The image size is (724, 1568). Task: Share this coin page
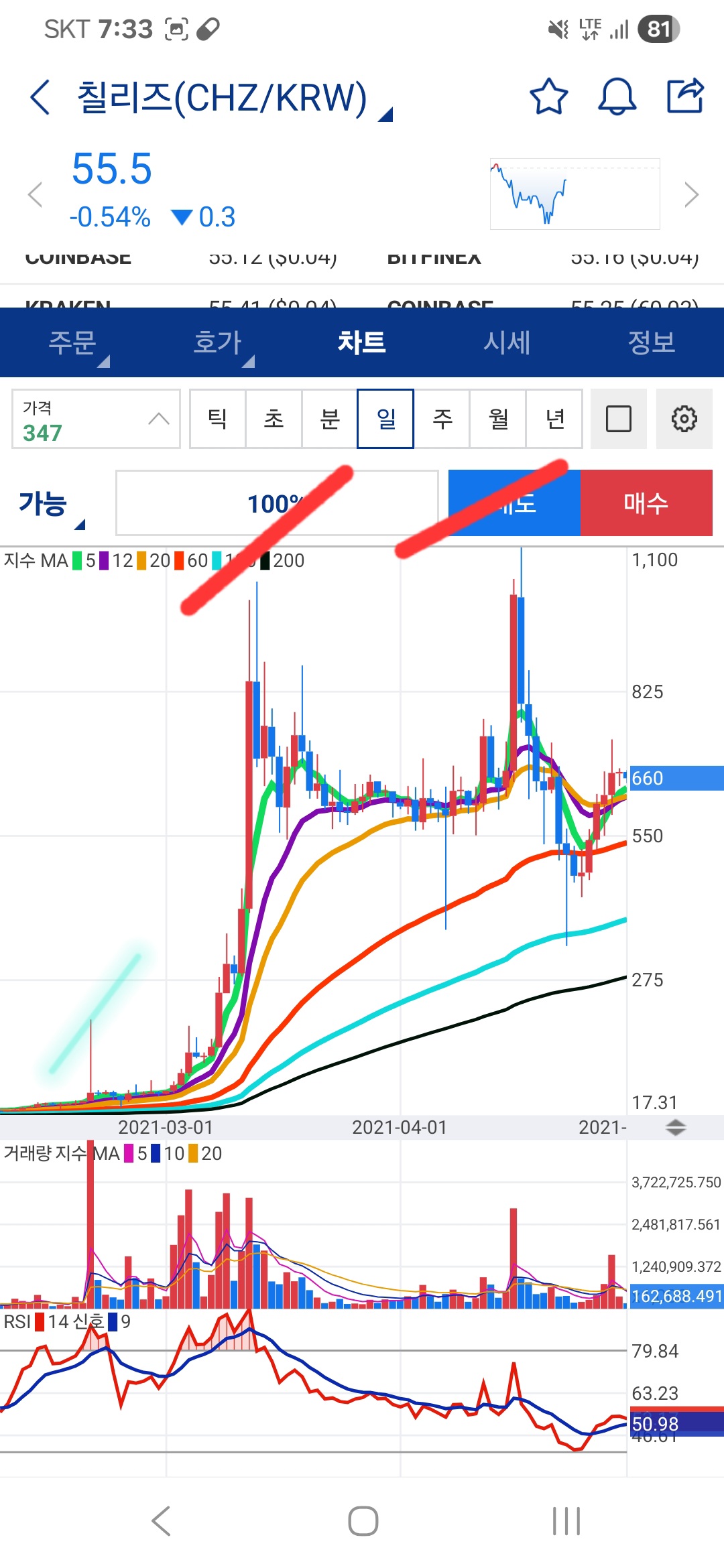tap(685, 96)
